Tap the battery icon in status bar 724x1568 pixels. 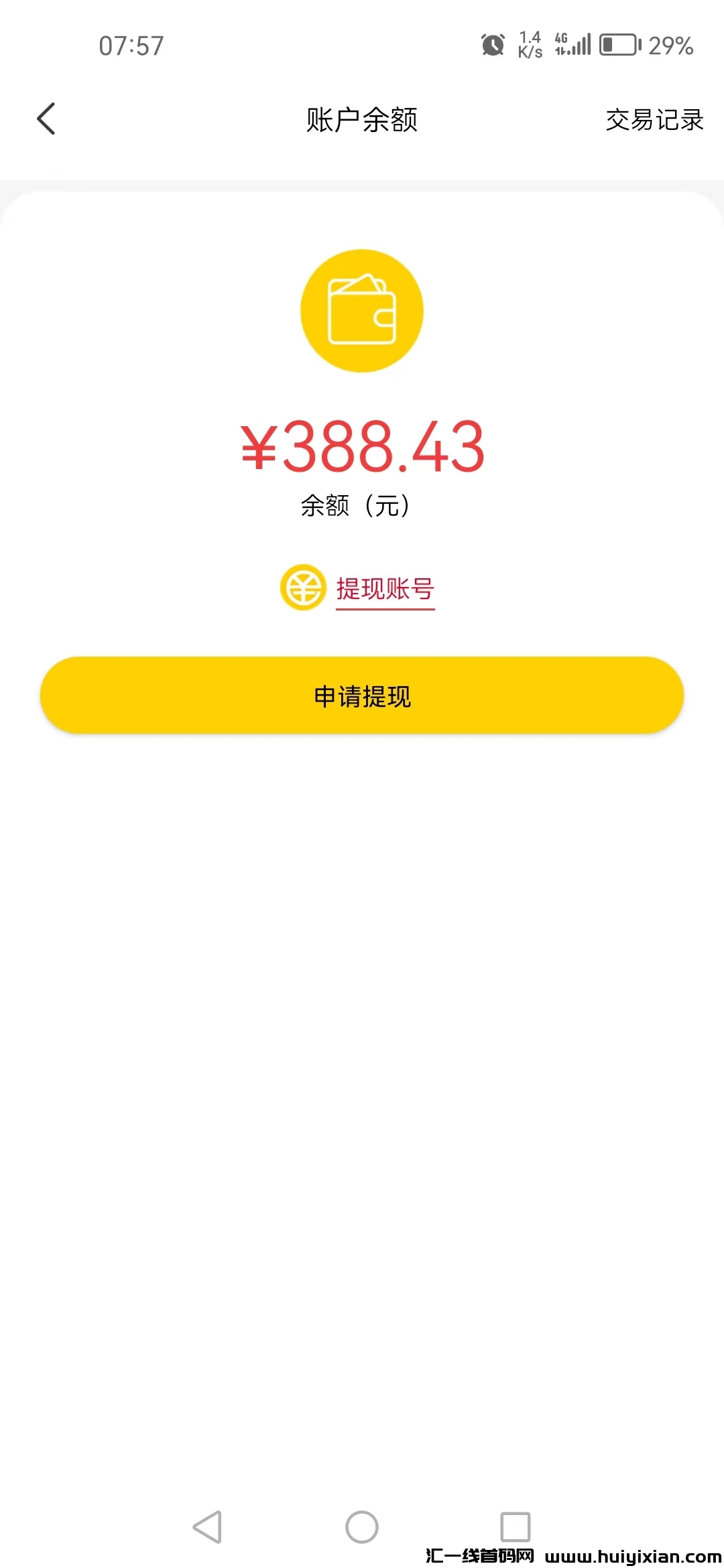pyautogui.click(x=617, y=45)
